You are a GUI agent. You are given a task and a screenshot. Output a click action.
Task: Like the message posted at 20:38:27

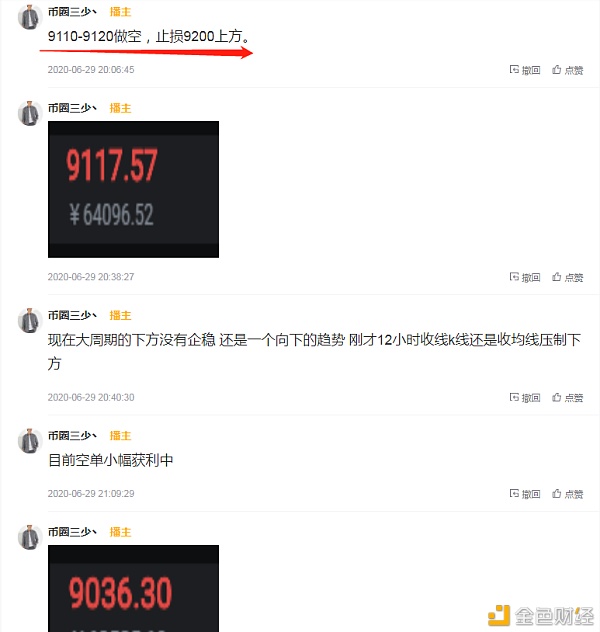coord(567,277)
